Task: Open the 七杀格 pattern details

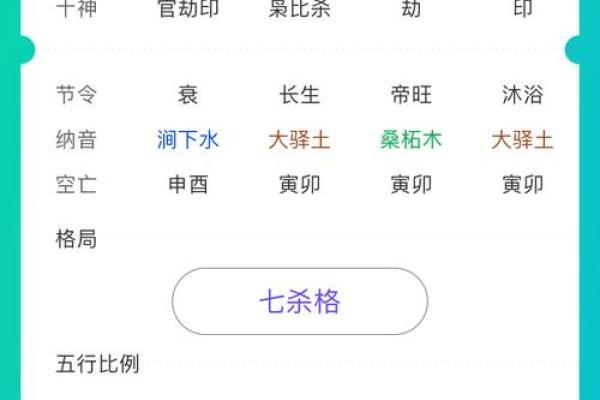Action: (300, 301)
